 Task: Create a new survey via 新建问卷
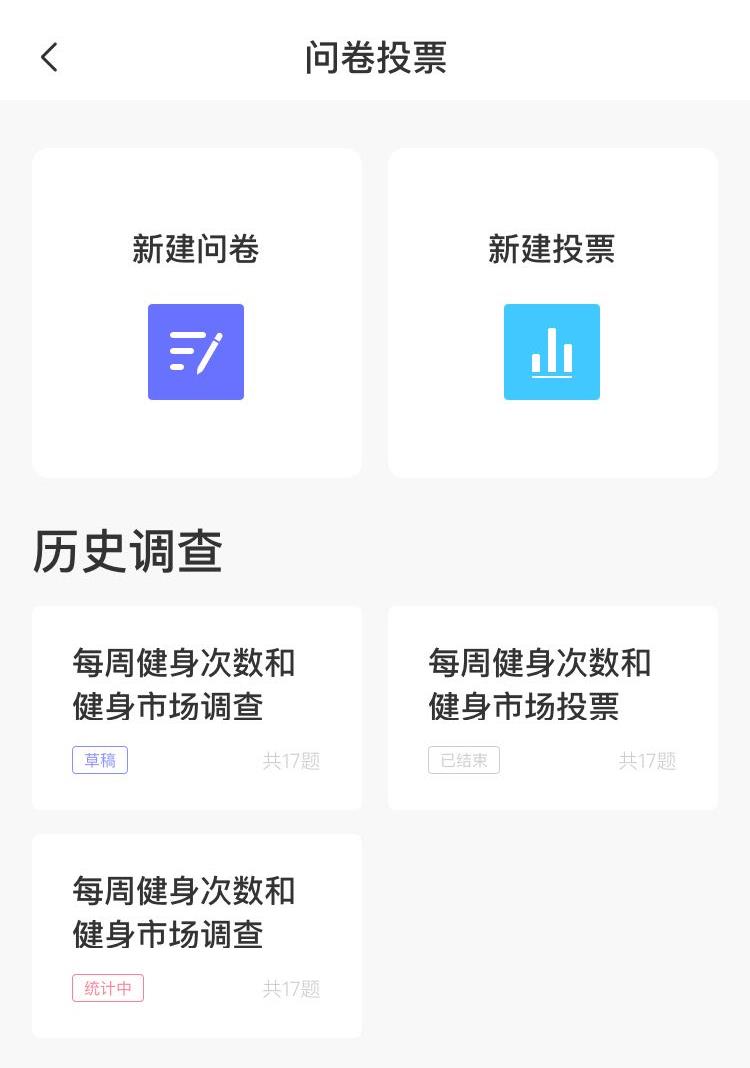pos(196,313)
